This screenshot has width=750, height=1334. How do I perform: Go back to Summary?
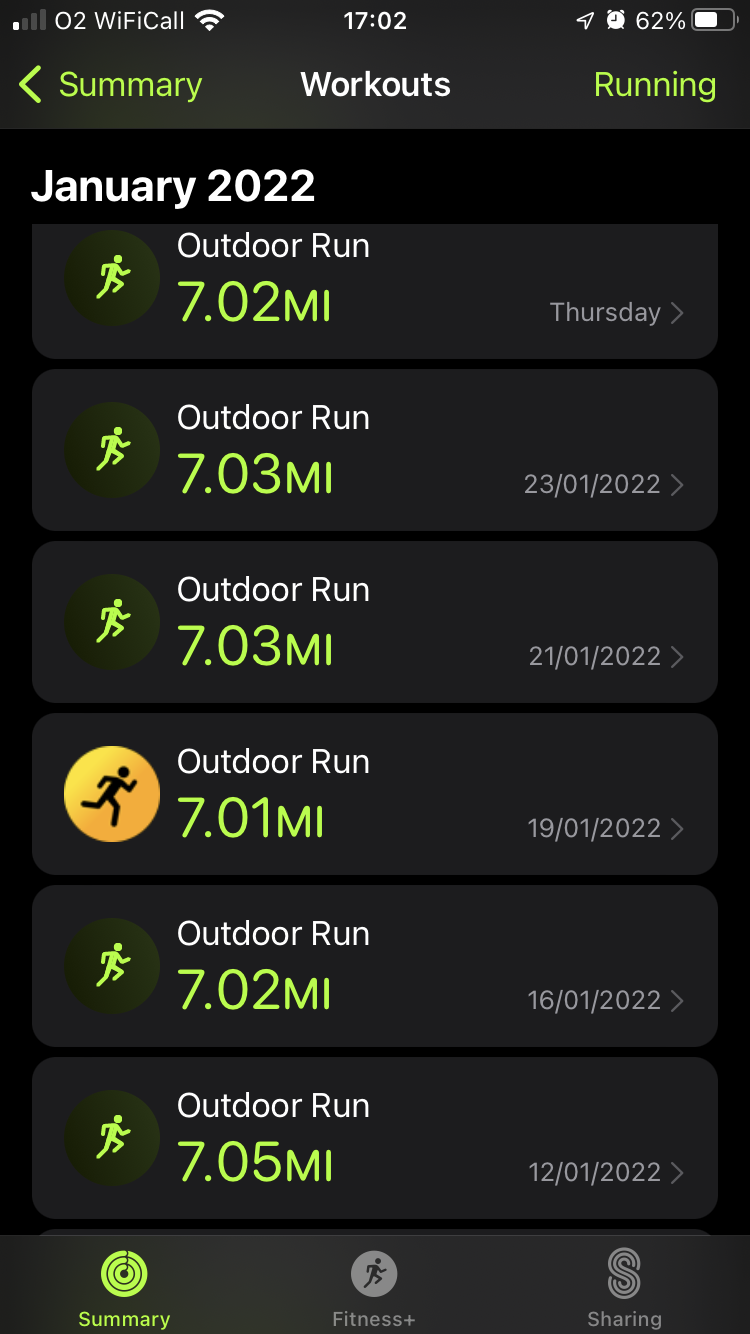click(x=110, y=85)
